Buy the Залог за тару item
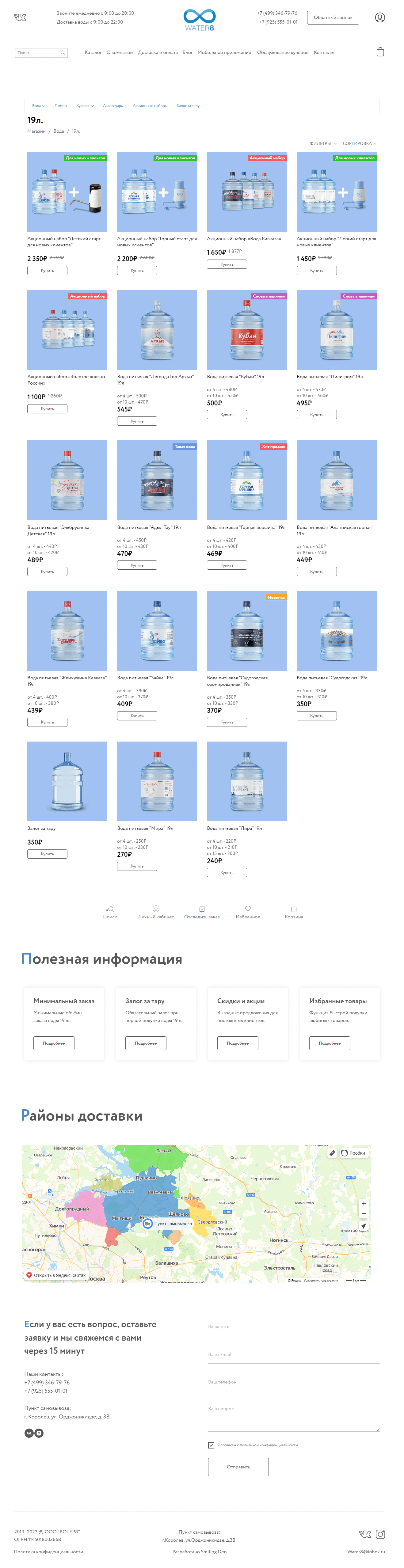The width and height of the screenshot is (404, 1568). pyautogui.click(x=48, y=854)
